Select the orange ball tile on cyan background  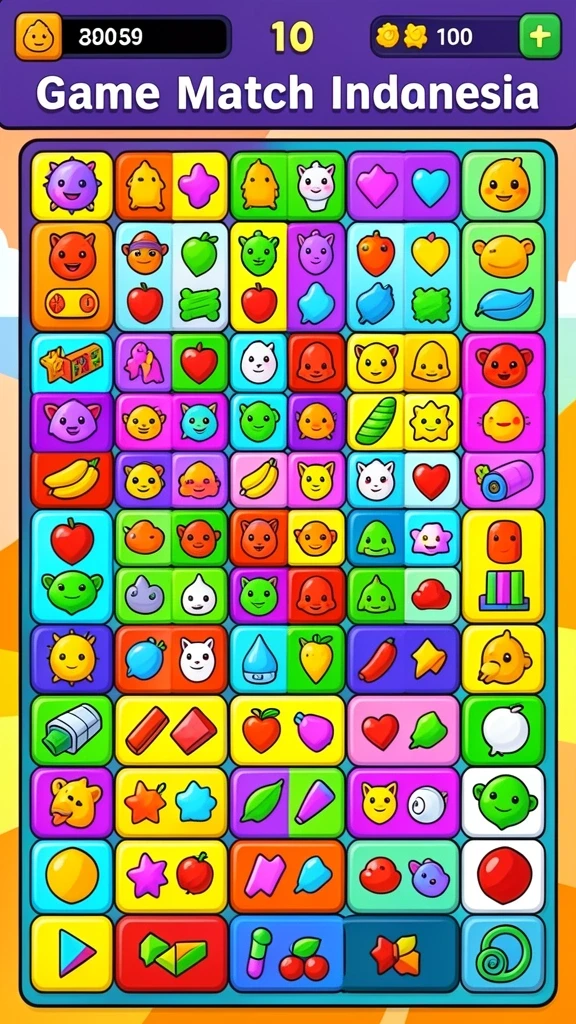click(72, 875)
